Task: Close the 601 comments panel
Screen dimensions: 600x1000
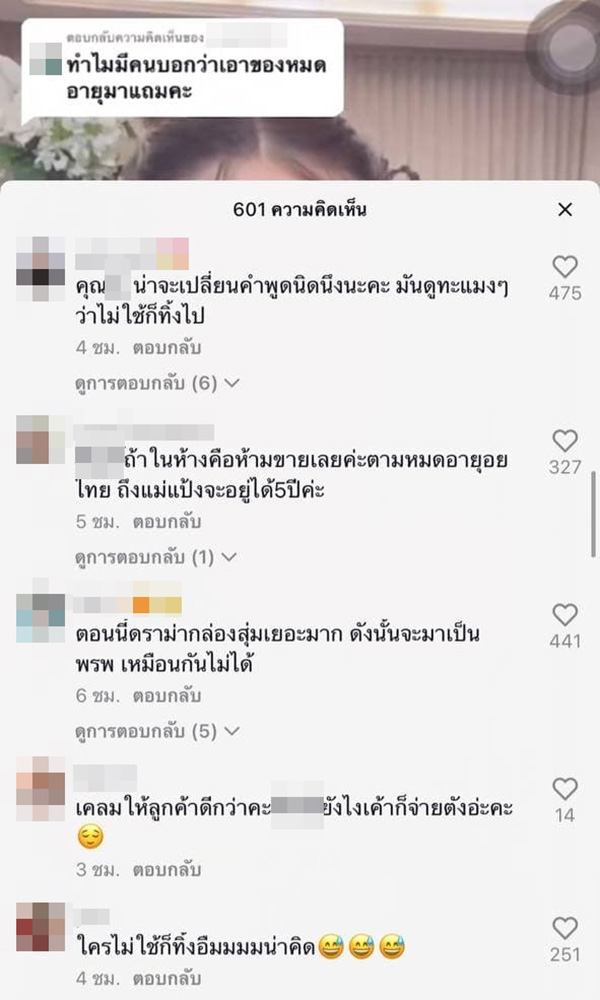Action: tap(565, 209)
